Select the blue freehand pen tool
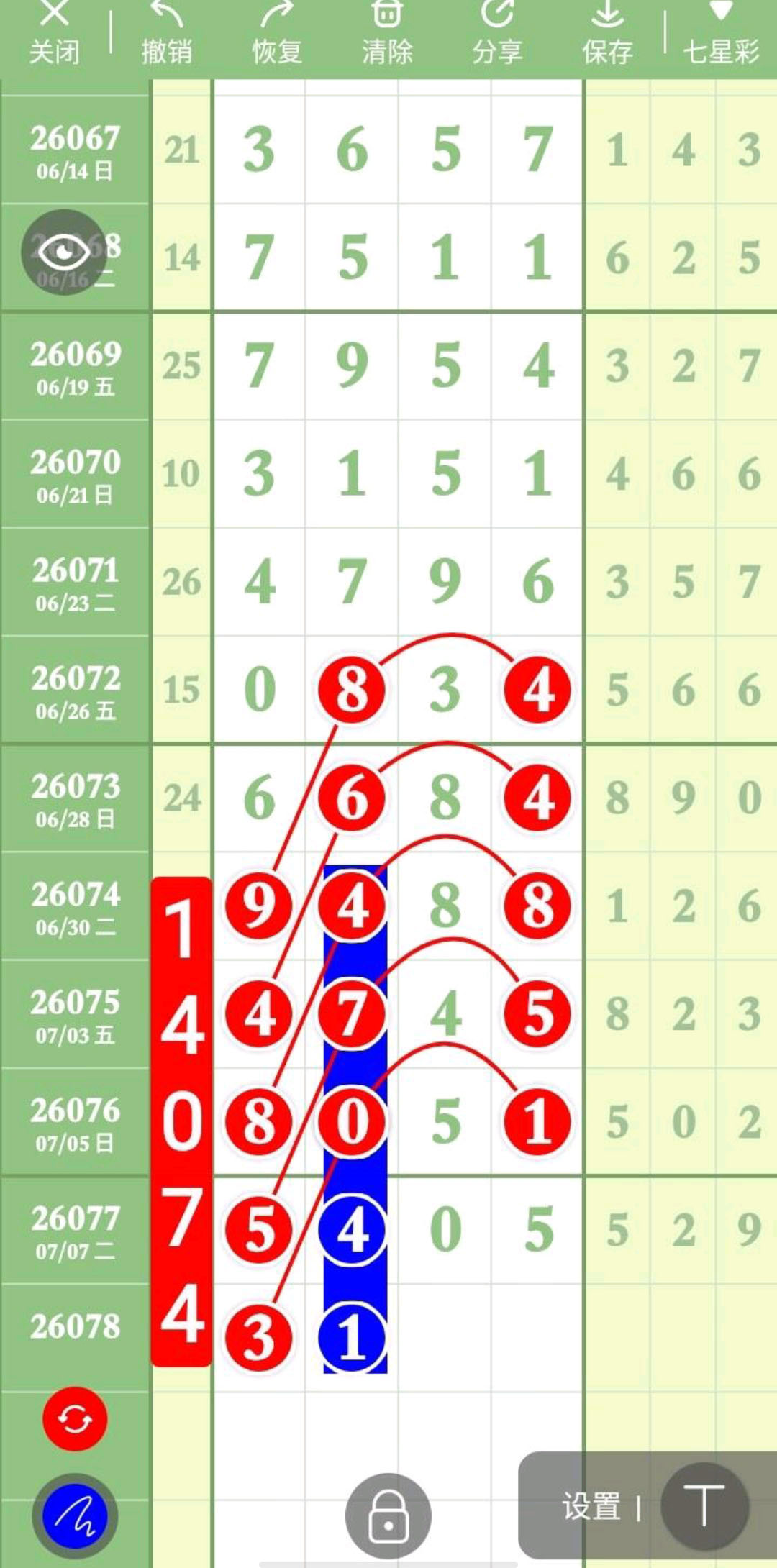 (x=75, y=1517)
